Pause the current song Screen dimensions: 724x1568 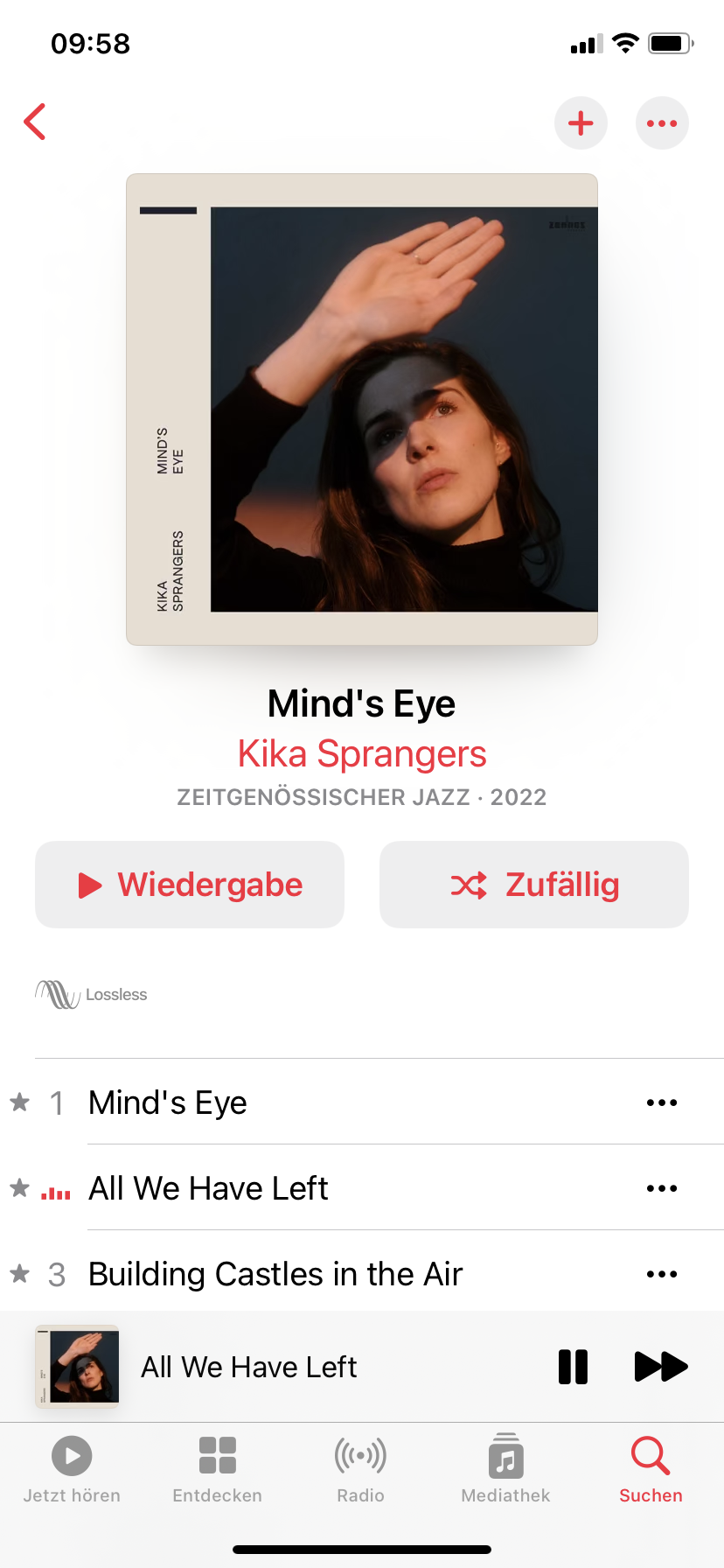(x=574, y=1367)
